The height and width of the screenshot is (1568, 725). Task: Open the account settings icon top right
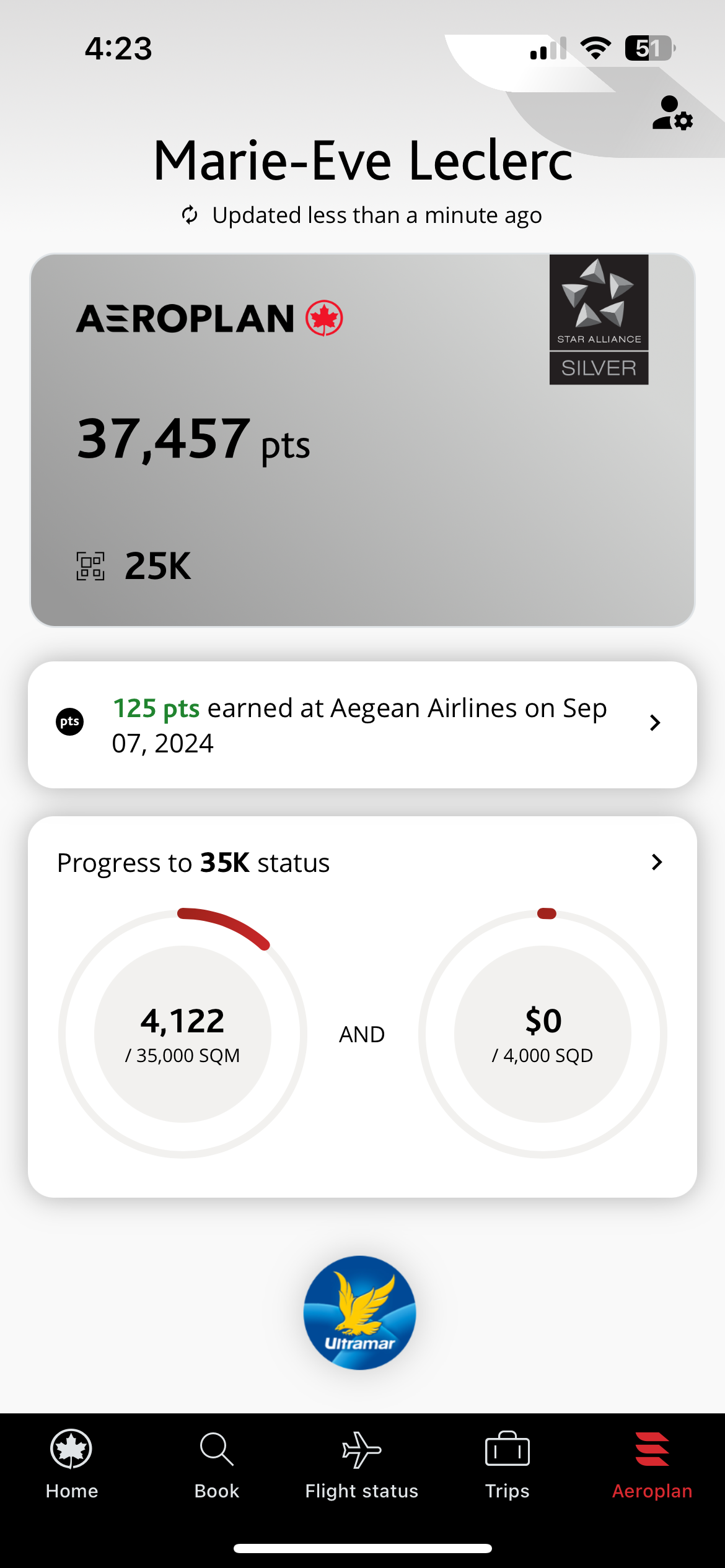(673, 113)
